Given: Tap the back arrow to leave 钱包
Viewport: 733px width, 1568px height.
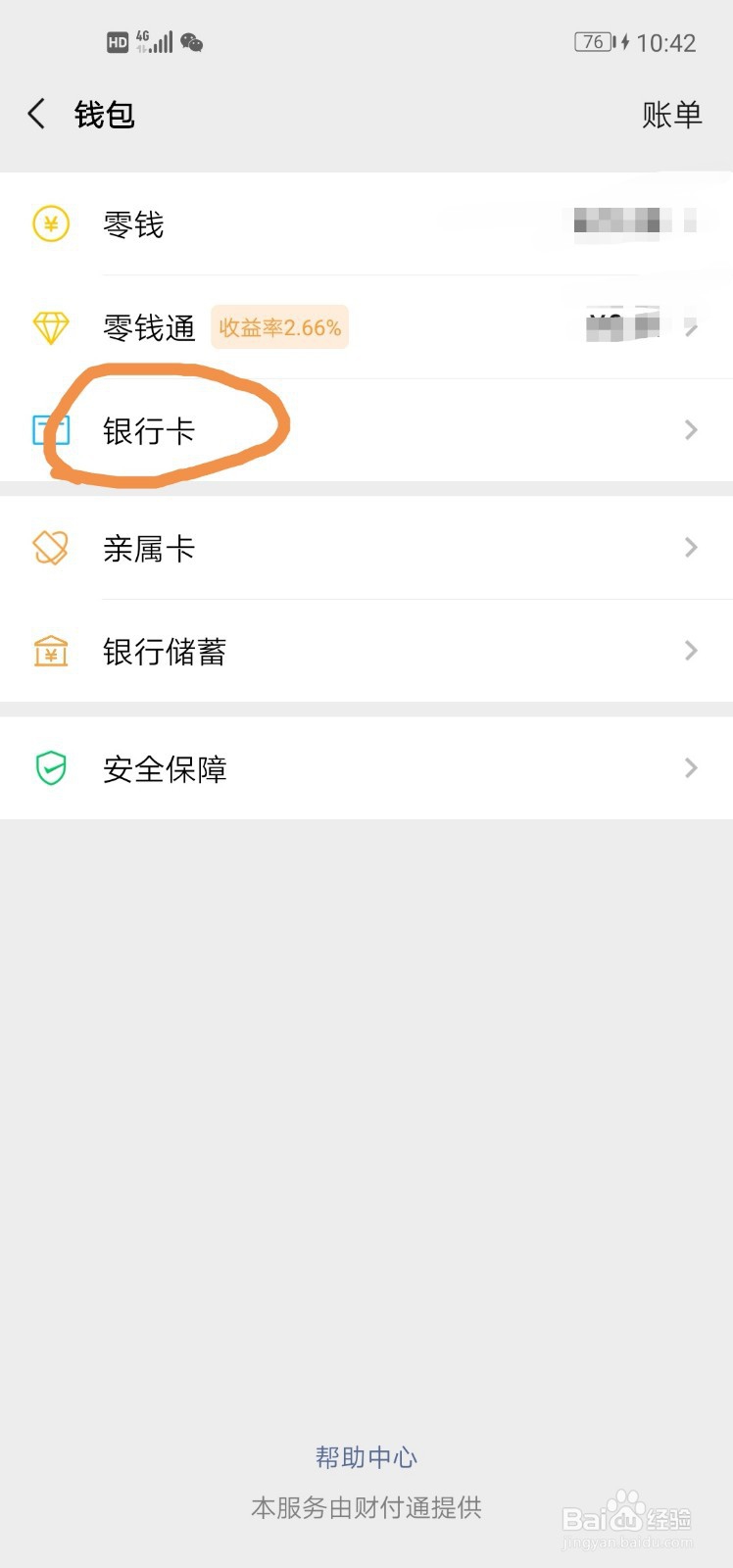Looking at the screenshot, I should (x=35, y=114).
